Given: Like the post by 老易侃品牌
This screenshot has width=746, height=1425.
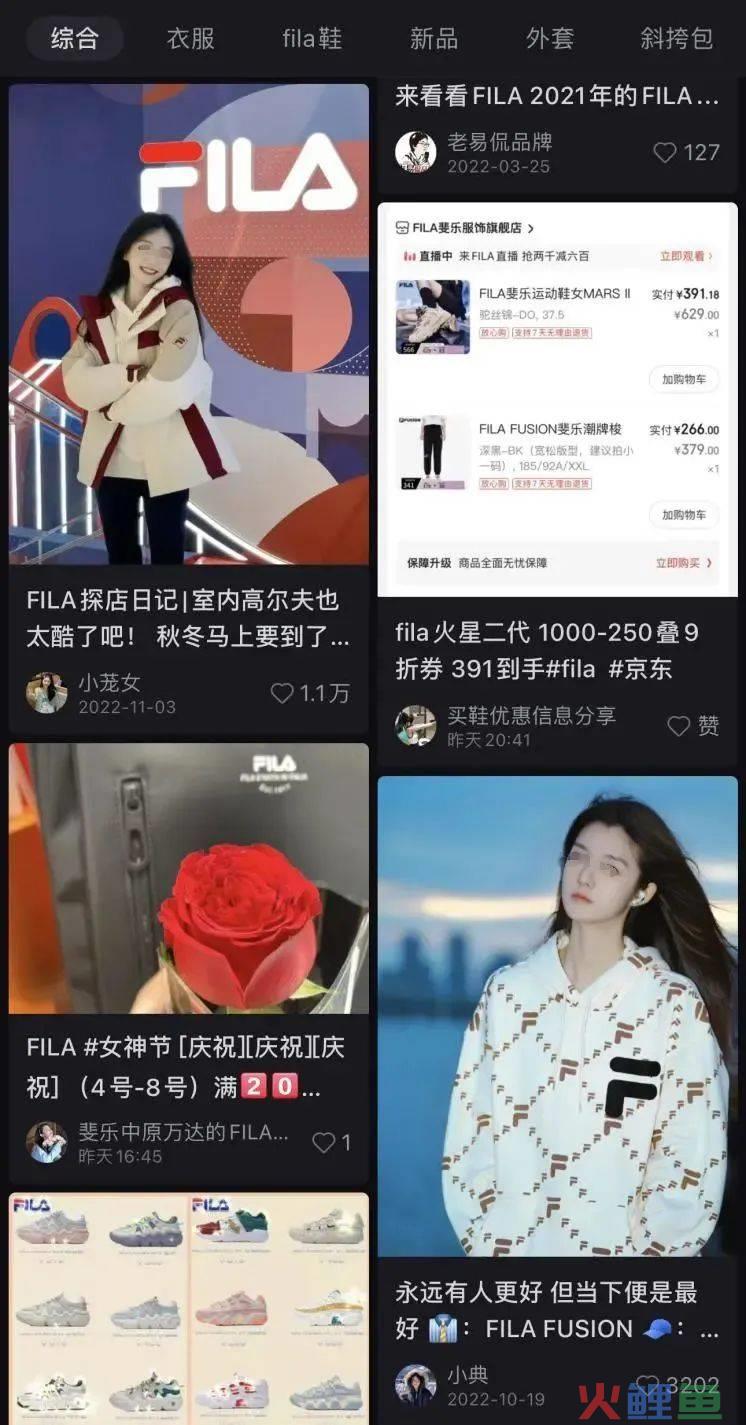Looking at the screenshot, I should click(x=665, y=152).
